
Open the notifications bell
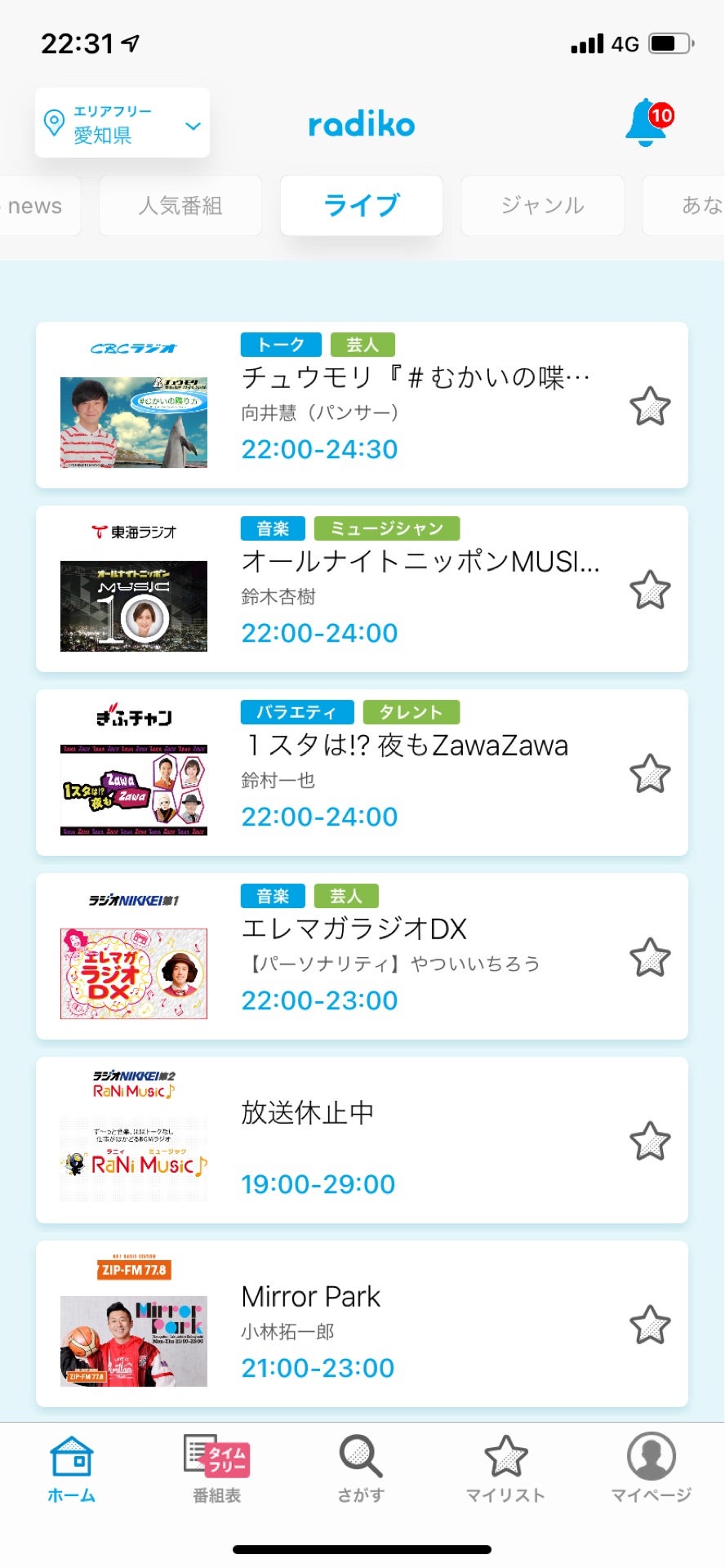point(647,123)
